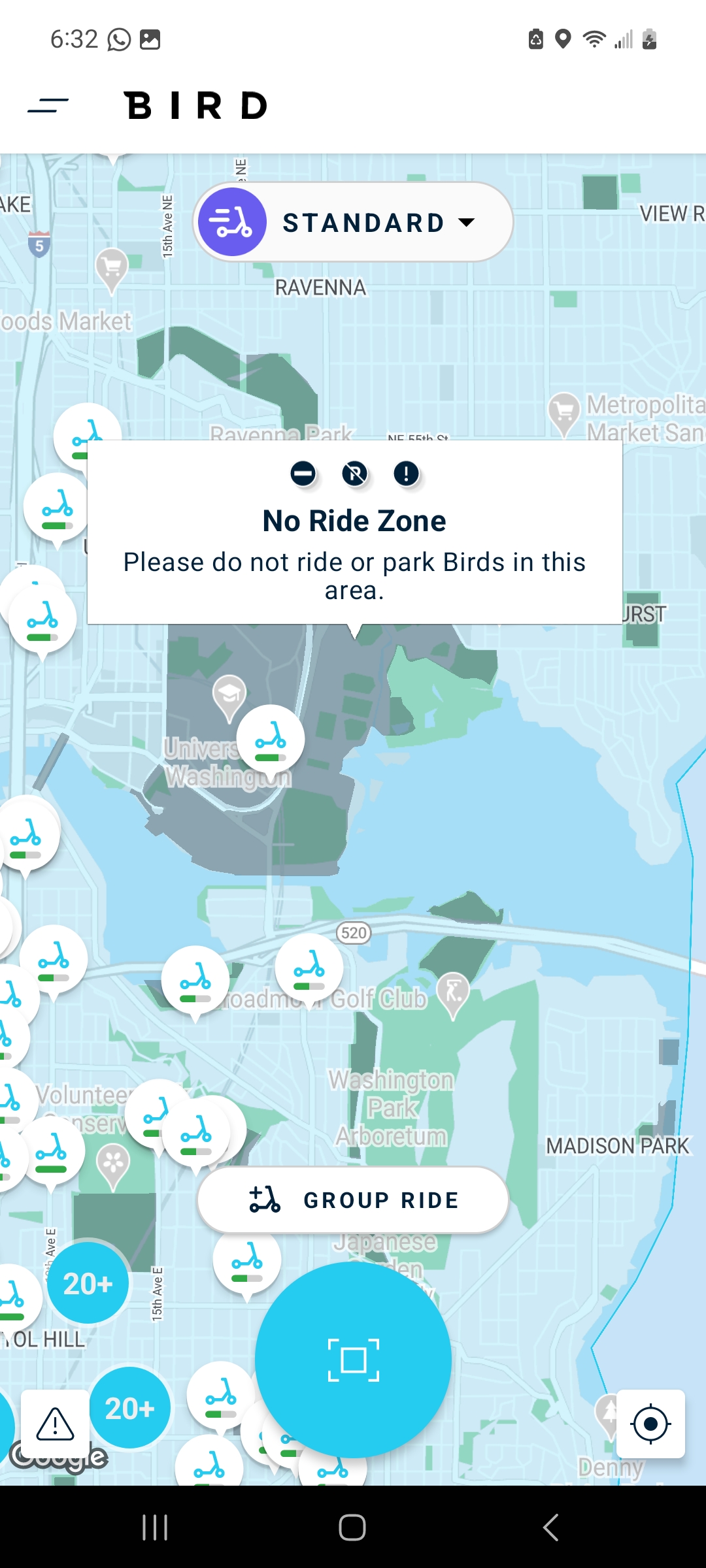Open the Whole Foods Market map pin

click(112, 268)
